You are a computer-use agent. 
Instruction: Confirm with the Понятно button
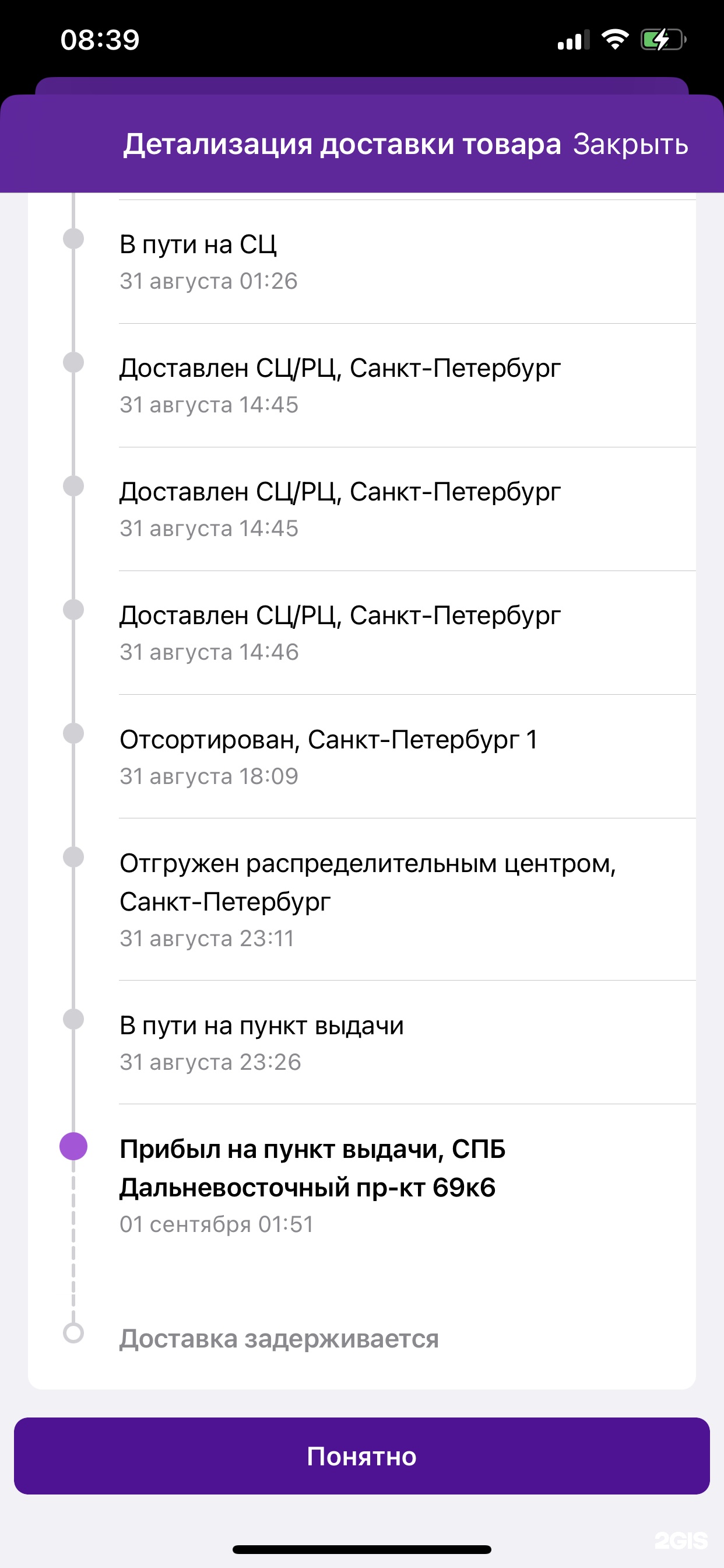tap(361, 1455)
